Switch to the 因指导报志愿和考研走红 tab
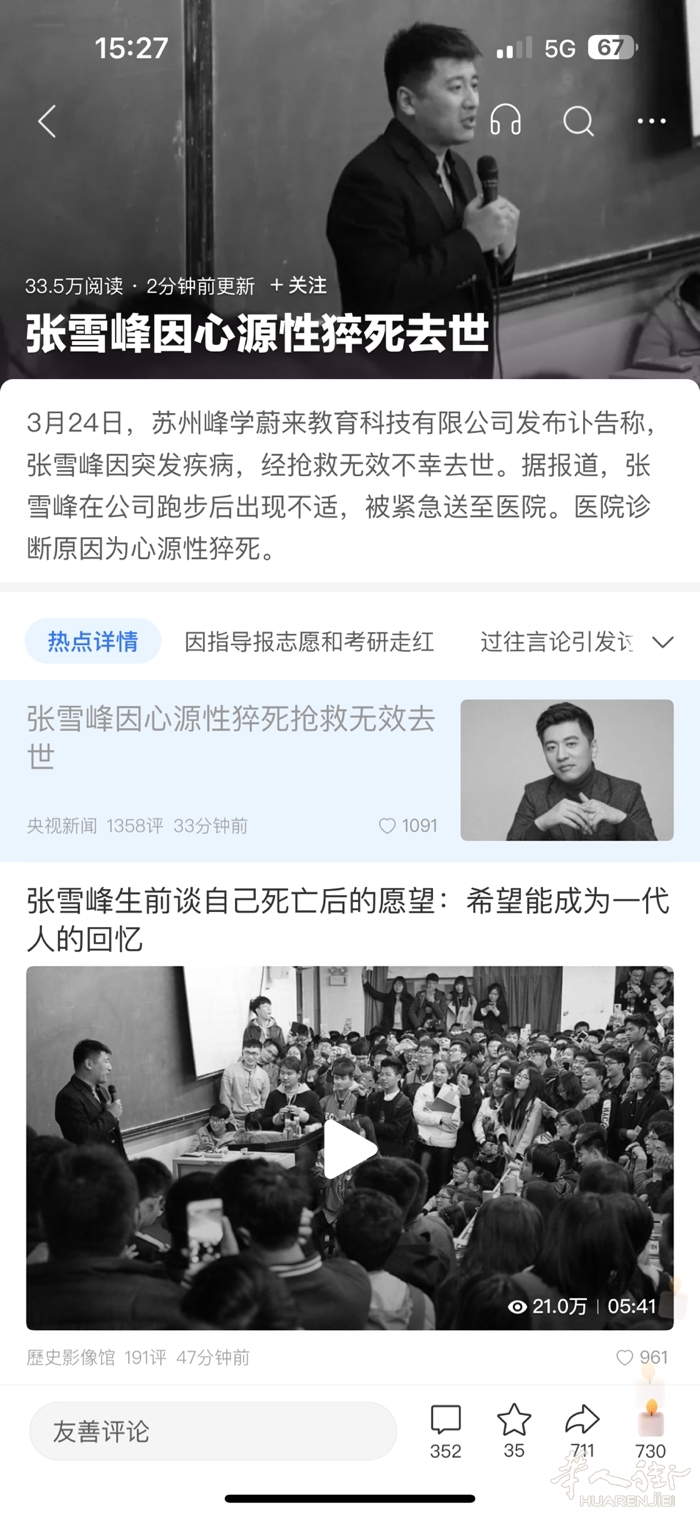The height and width of the screenshot is (1516, 700). click(309, 642)
